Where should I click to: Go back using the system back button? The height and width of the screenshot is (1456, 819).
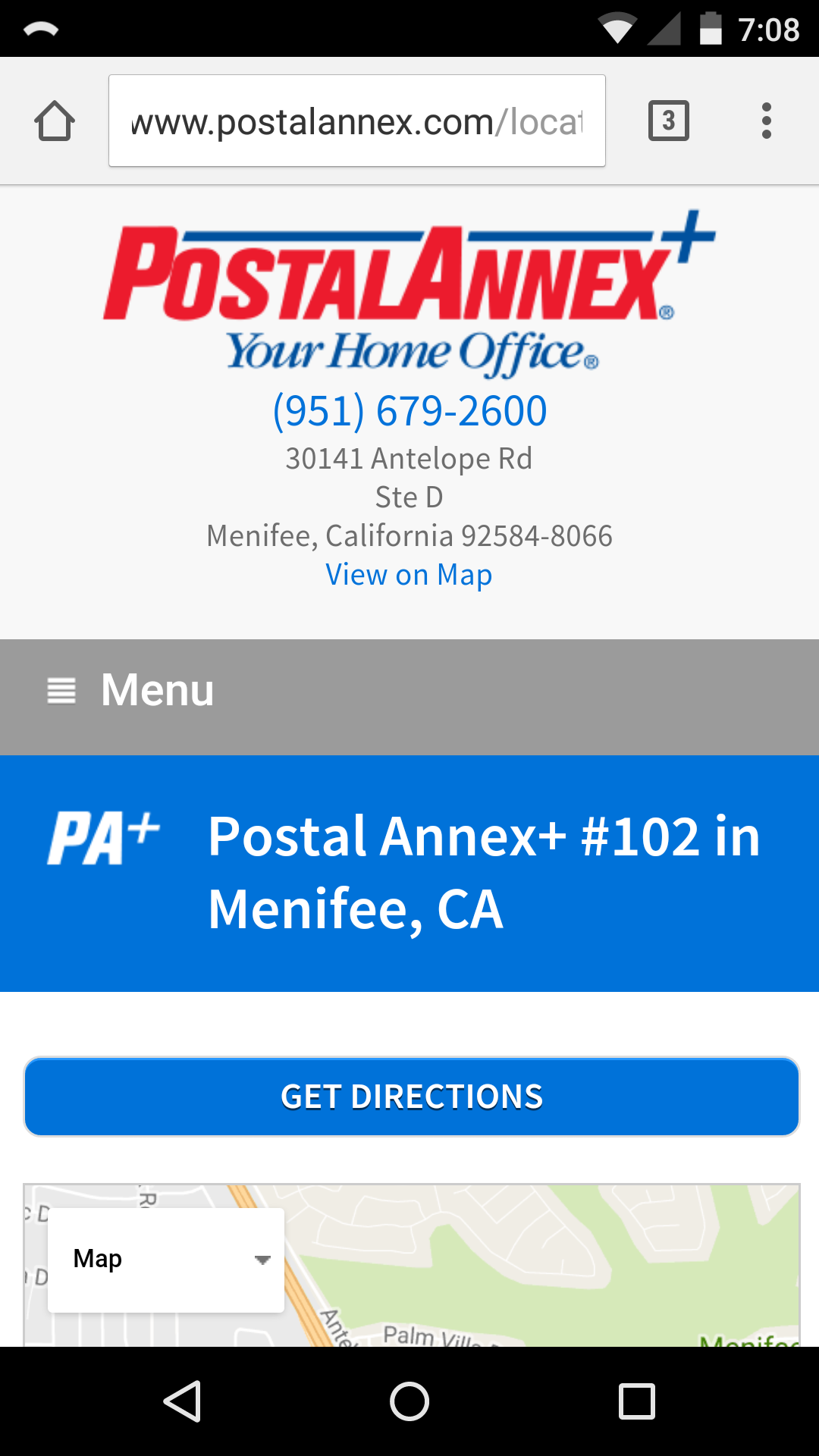click(182, 1401)
